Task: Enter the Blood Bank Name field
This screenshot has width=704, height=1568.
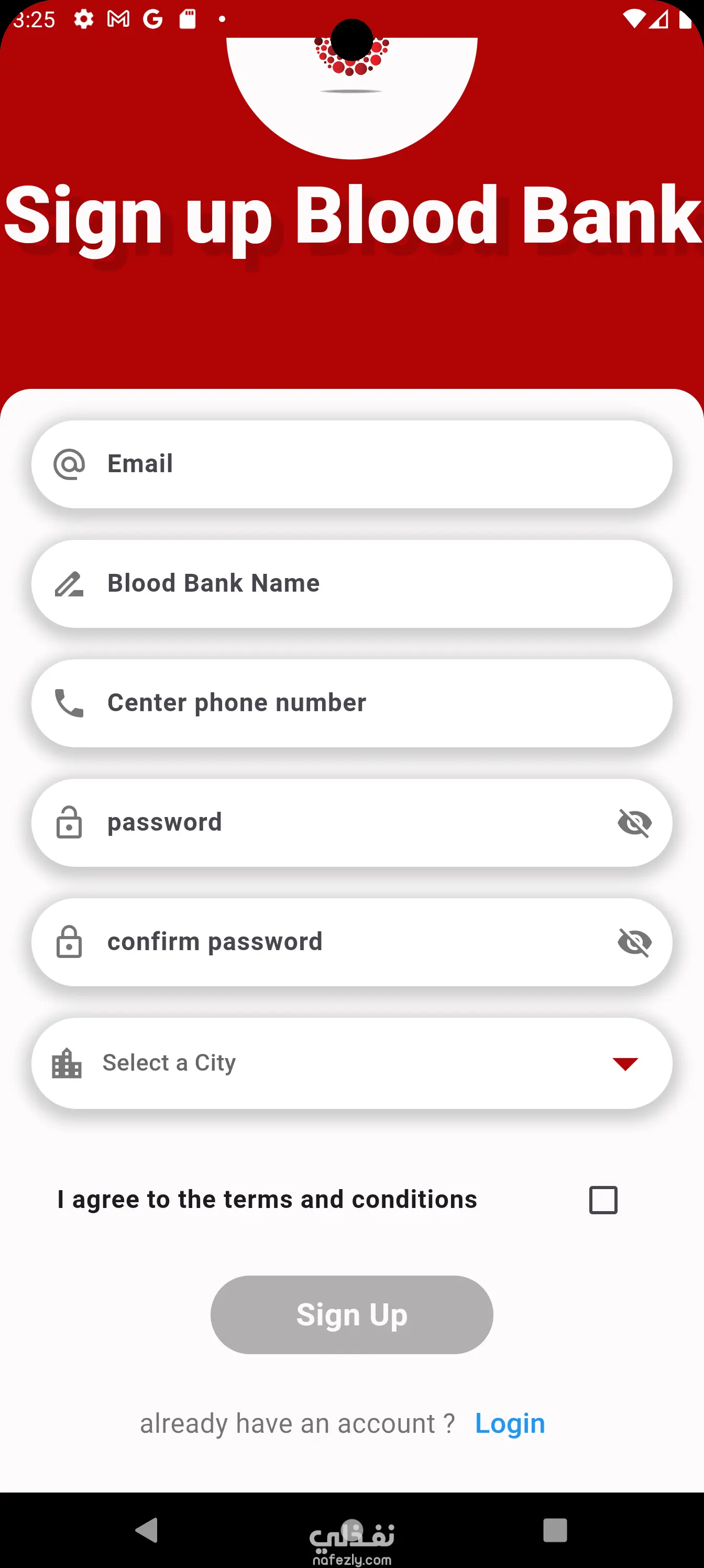Action: click(x=351, y=583)
